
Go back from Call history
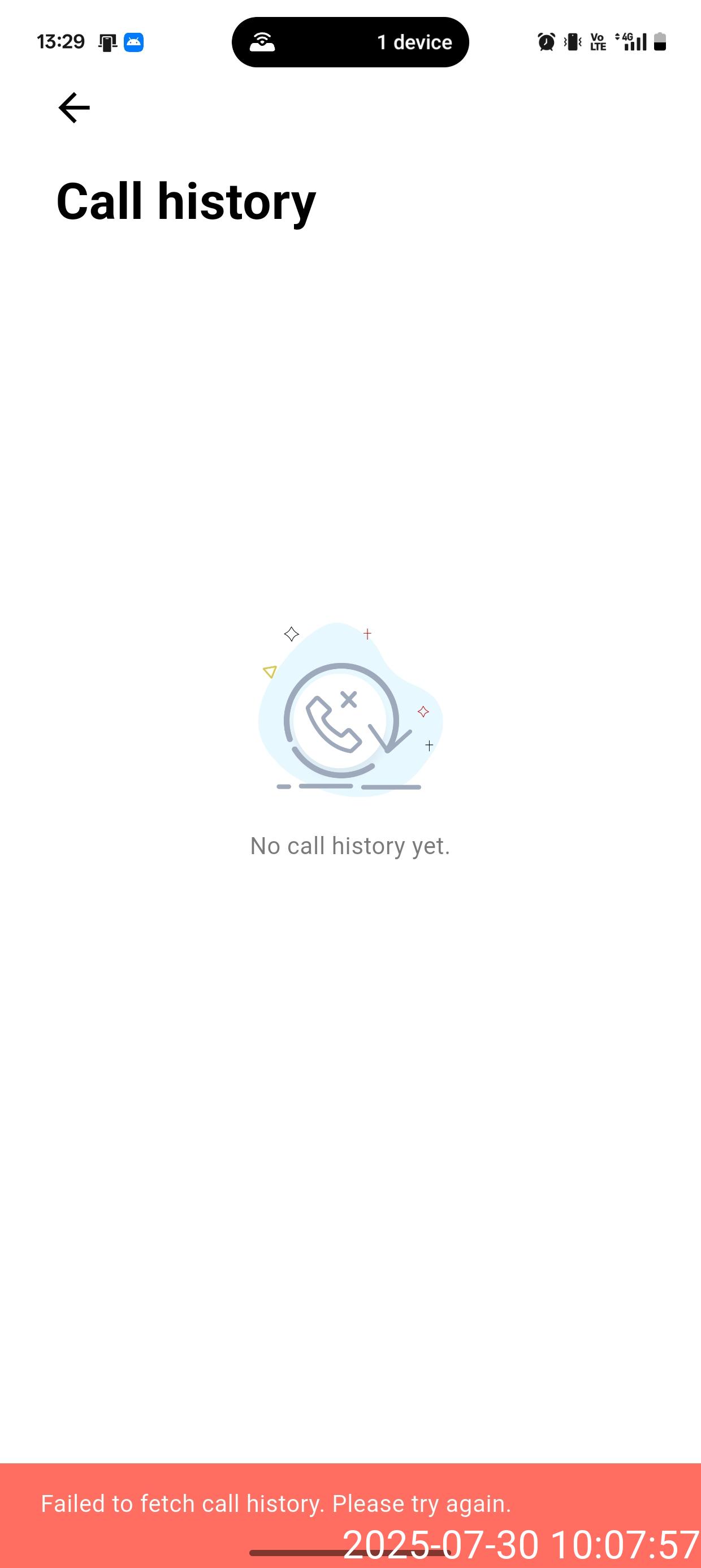[x=73, y=107]
